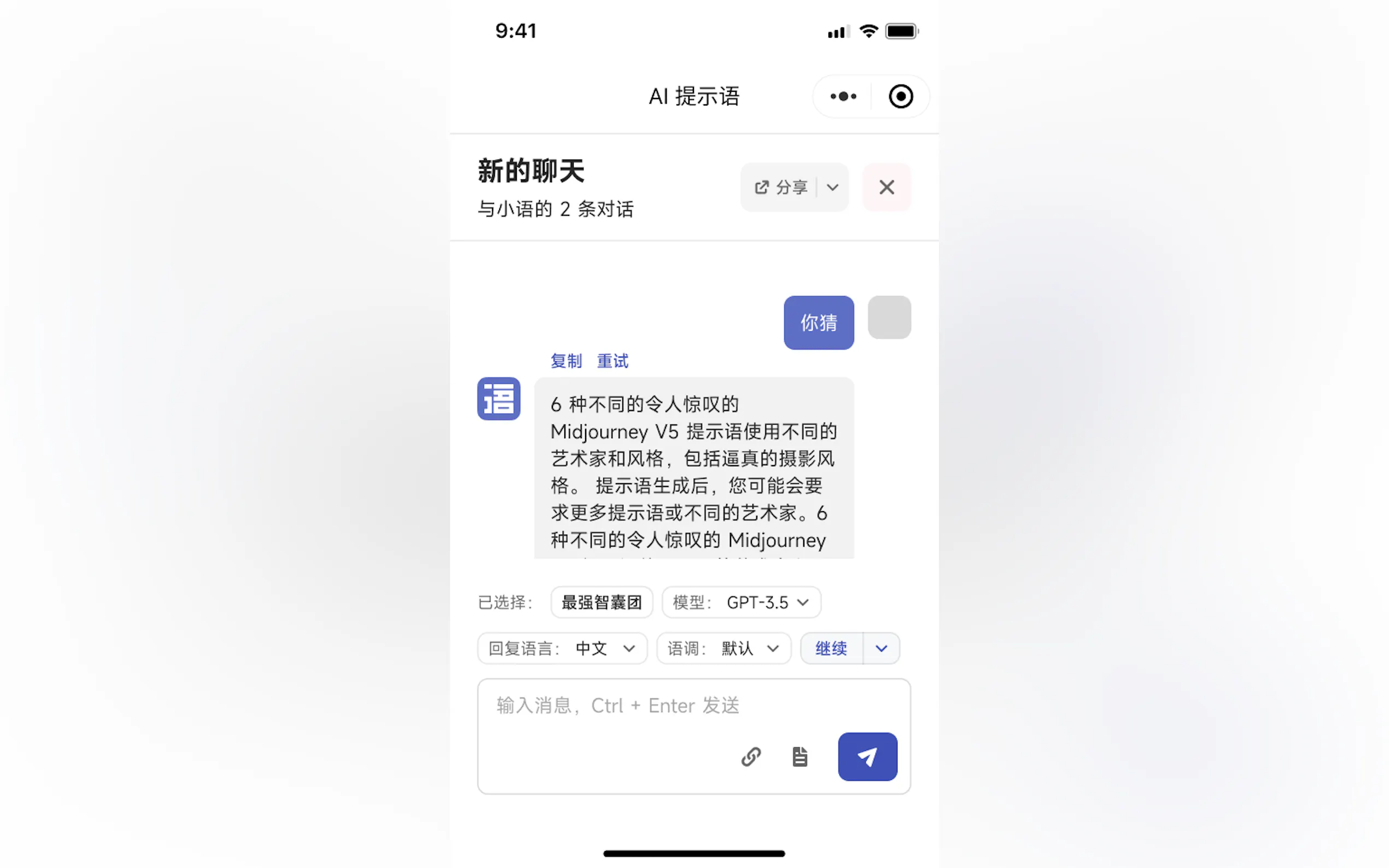Tap the mini program close circle icon
1389x868 pixels.
click(x=900, y=96)
